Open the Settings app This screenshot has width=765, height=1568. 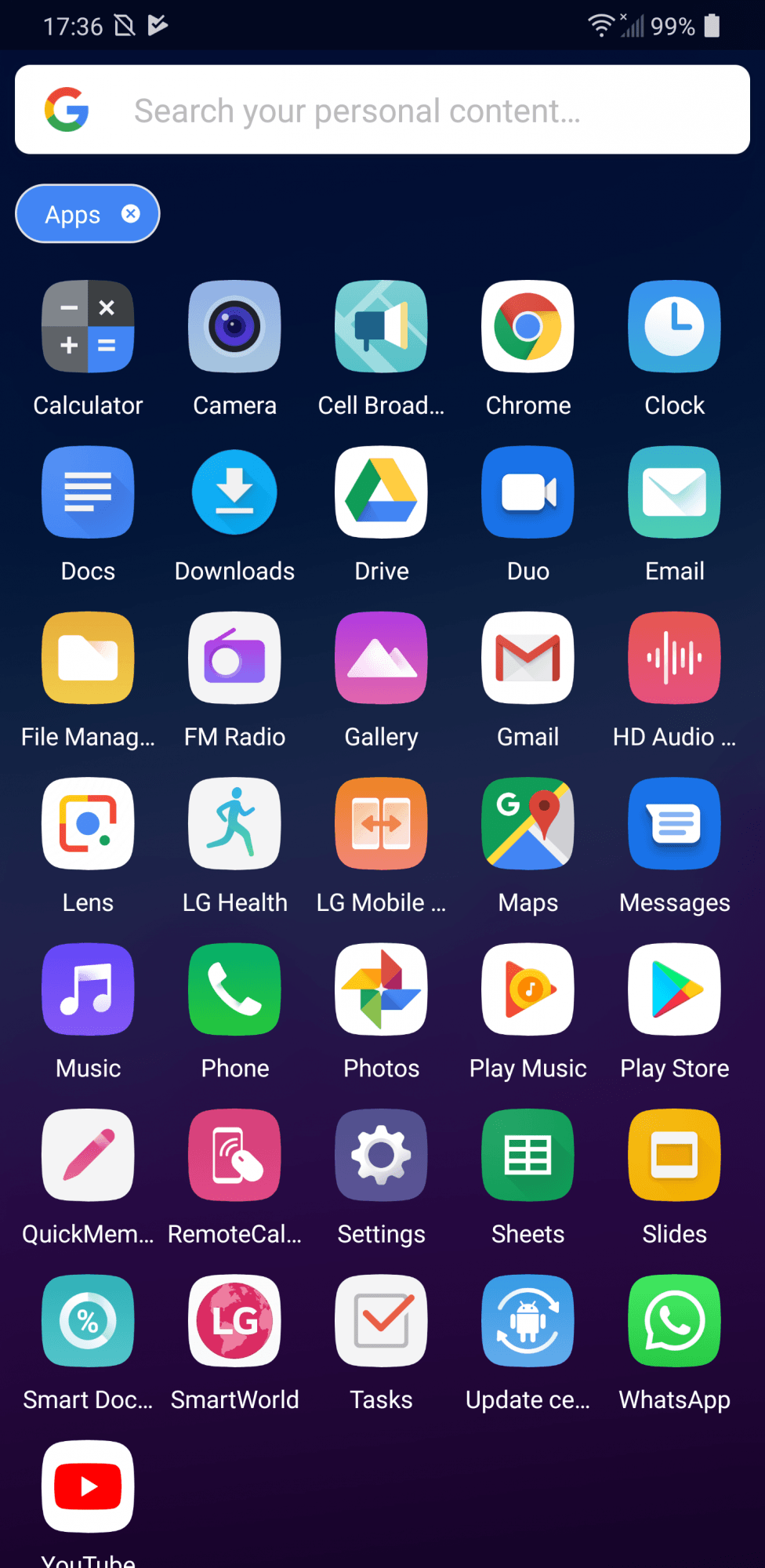coord(381,1155)
